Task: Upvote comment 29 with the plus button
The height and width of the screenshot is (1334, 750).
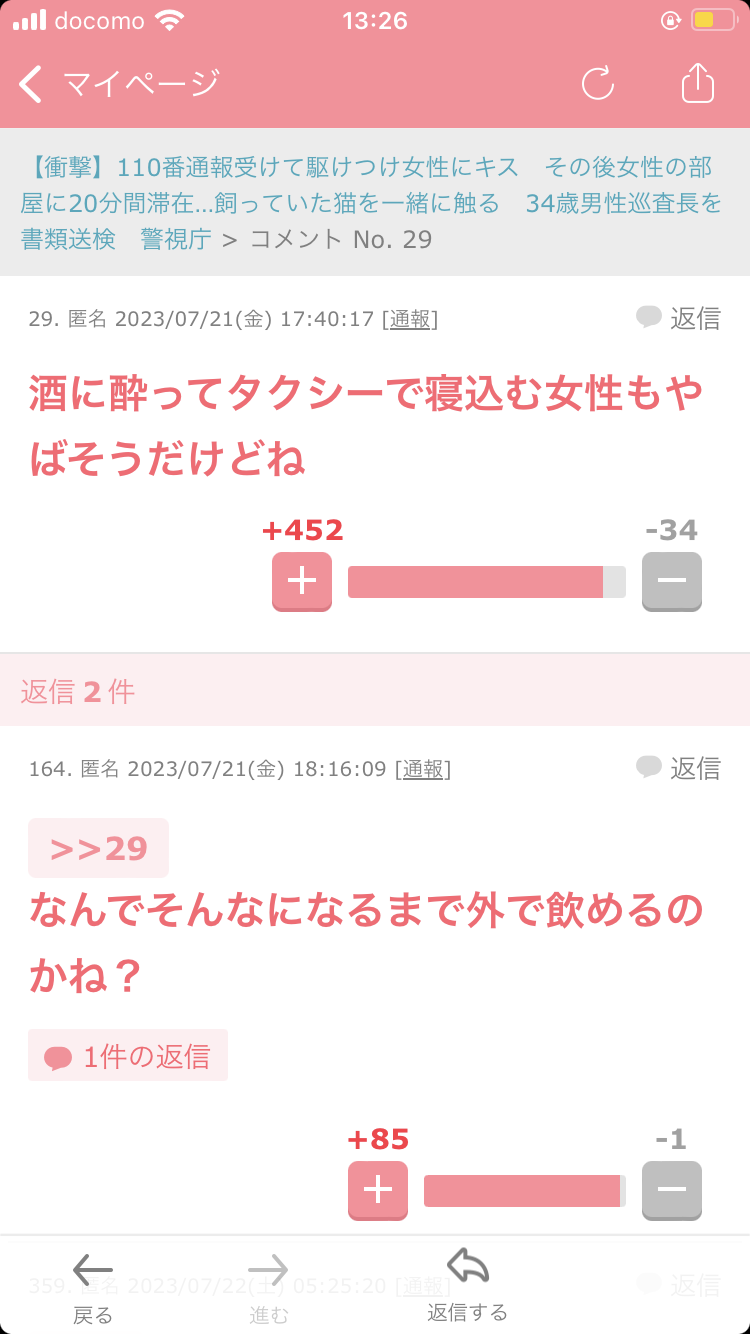Action: pyautogui.click(x=301, y=581)
